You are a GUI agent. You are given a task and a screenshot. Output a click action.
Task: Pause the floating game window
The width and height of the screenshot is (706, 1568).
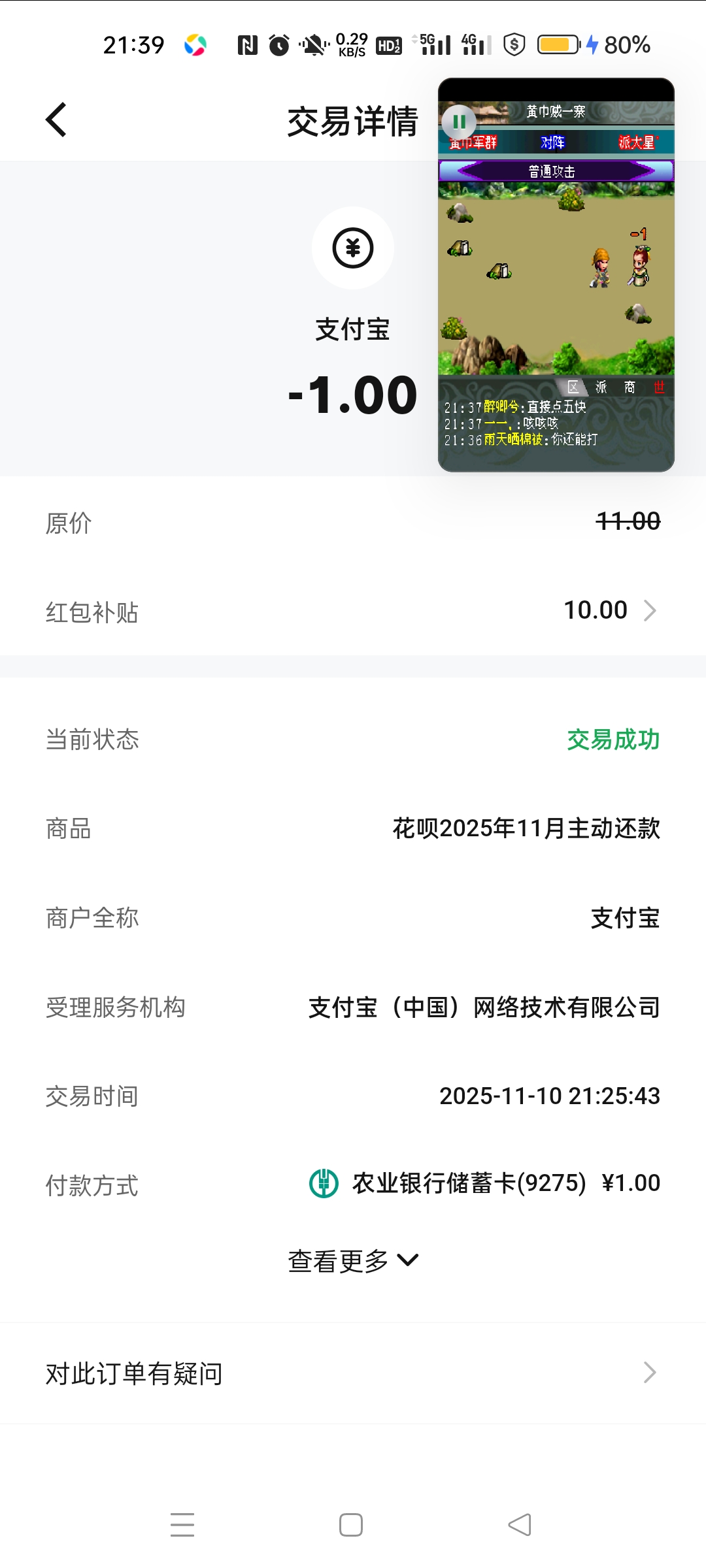[459, 122]
